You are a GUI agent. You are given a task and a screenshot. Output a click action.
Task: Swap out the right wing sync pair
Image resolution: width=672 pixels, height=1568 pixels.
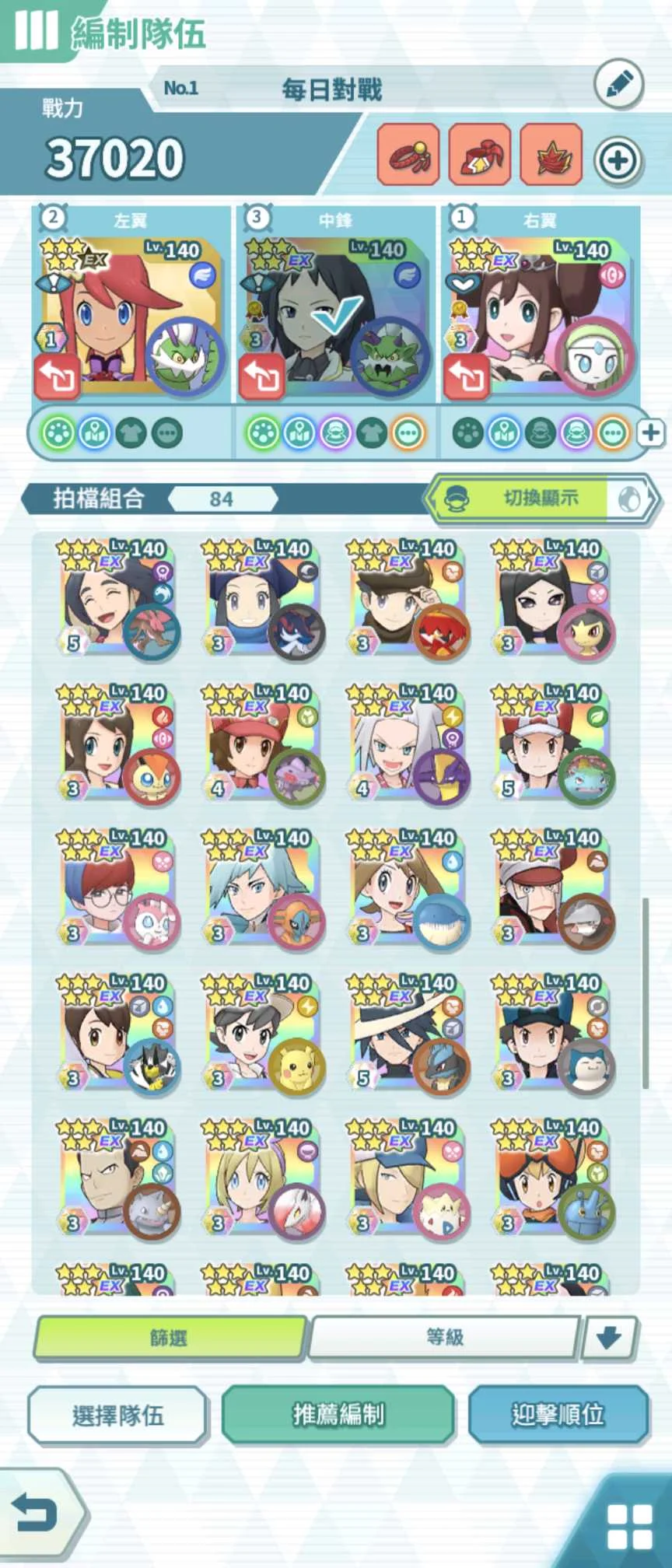467,377
